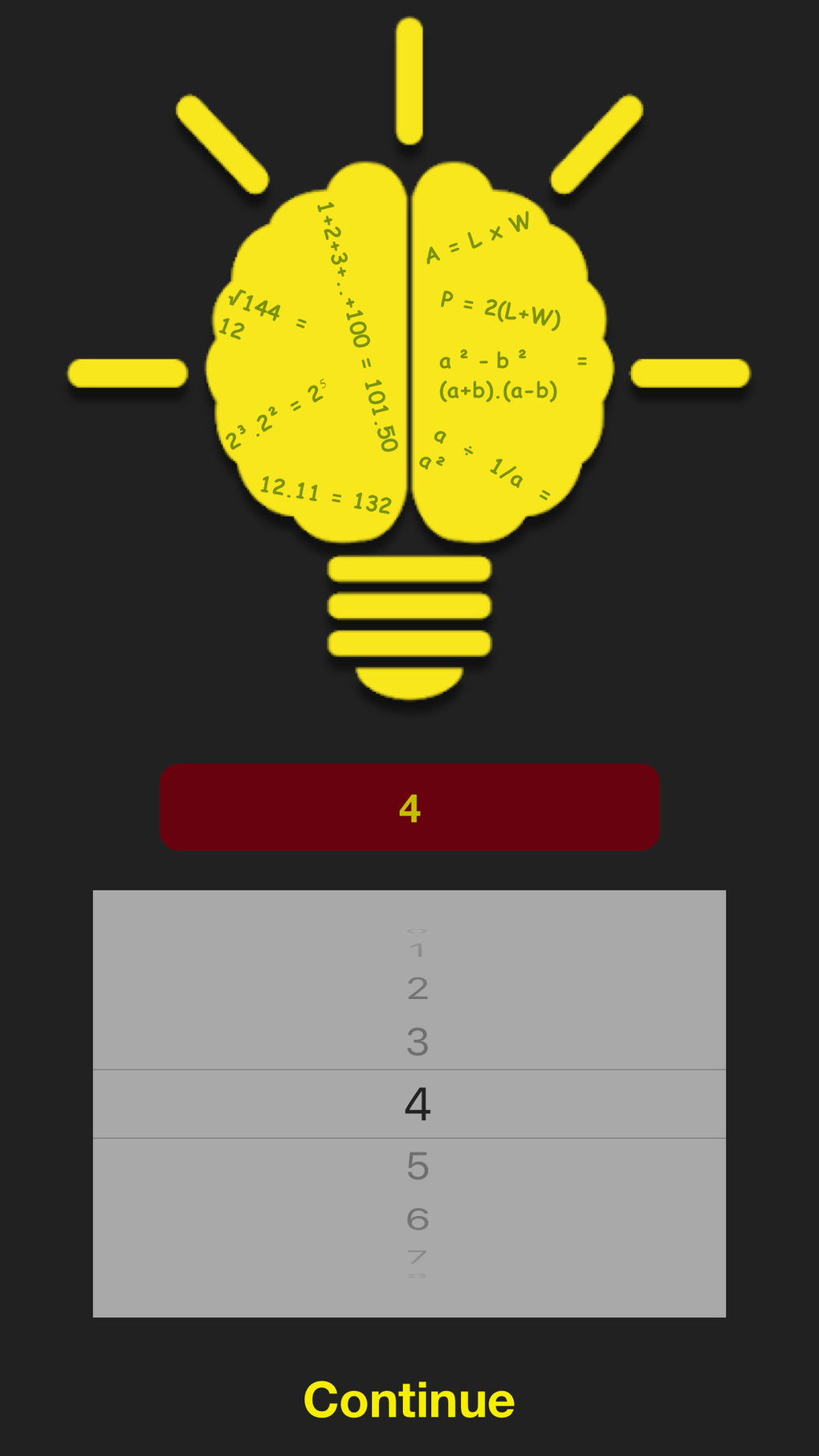Select number 6 on the picker wheel
819x1456 pixels.
[x=418, y=1219]
